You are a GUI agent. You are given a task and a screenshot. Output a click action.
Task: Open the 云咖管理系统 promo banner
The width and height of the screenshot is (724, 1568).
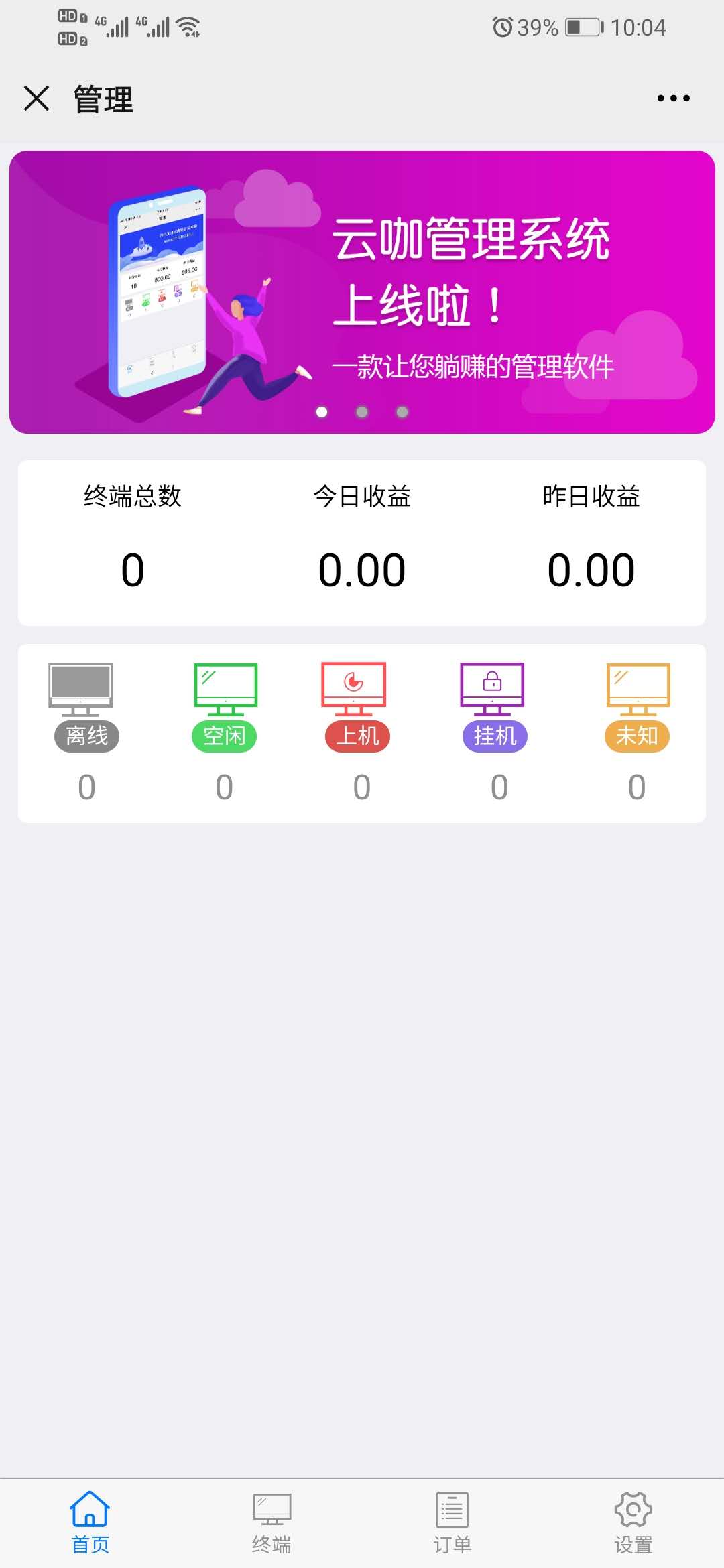tap(362, 291)
